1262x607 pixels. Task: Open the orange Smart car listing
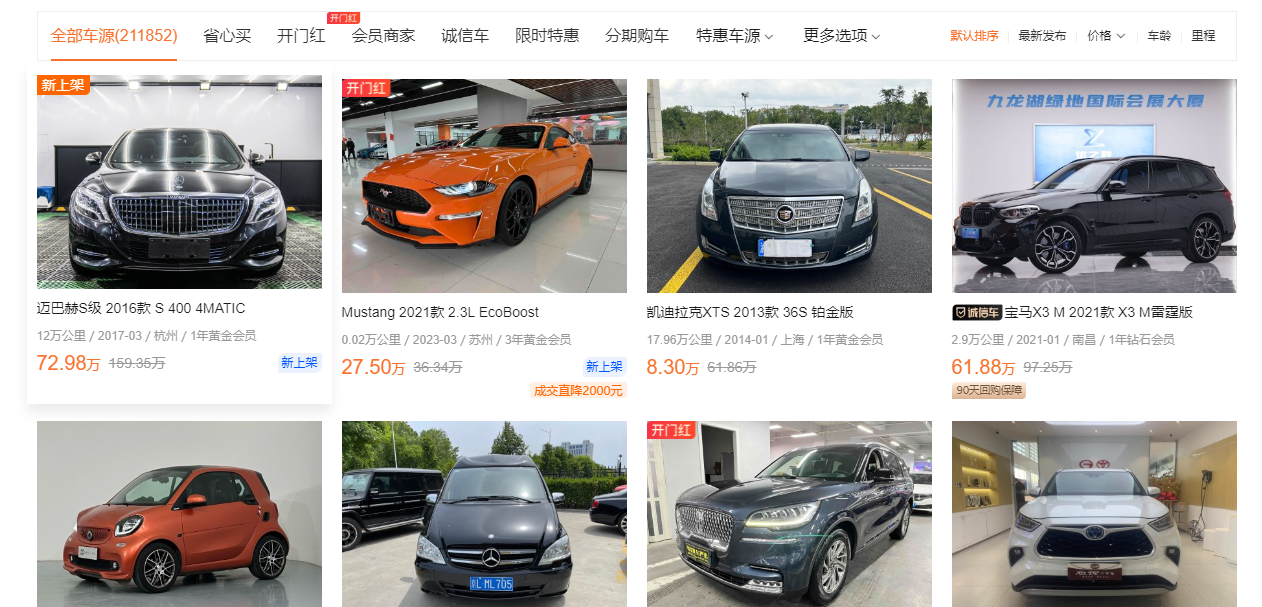coord(179,514)
